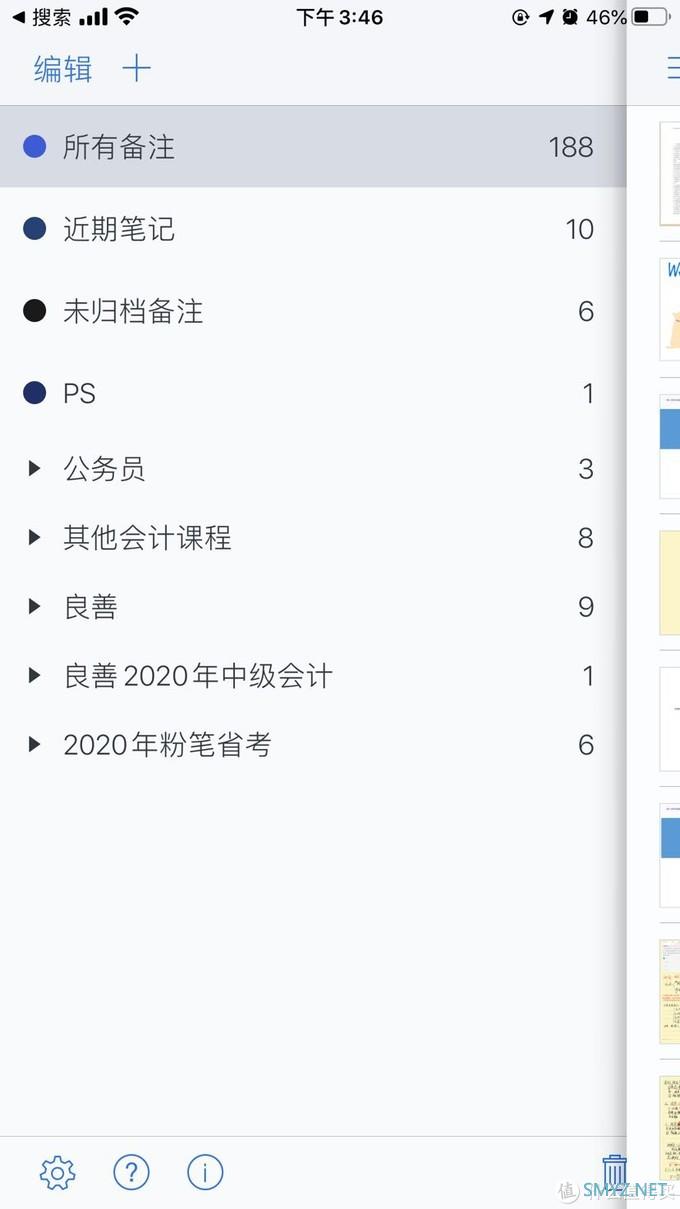Viewport: 680px width, 1209px height.
Task: Return to 搜索 via the status bar back link
Action: tap(42, 17)
